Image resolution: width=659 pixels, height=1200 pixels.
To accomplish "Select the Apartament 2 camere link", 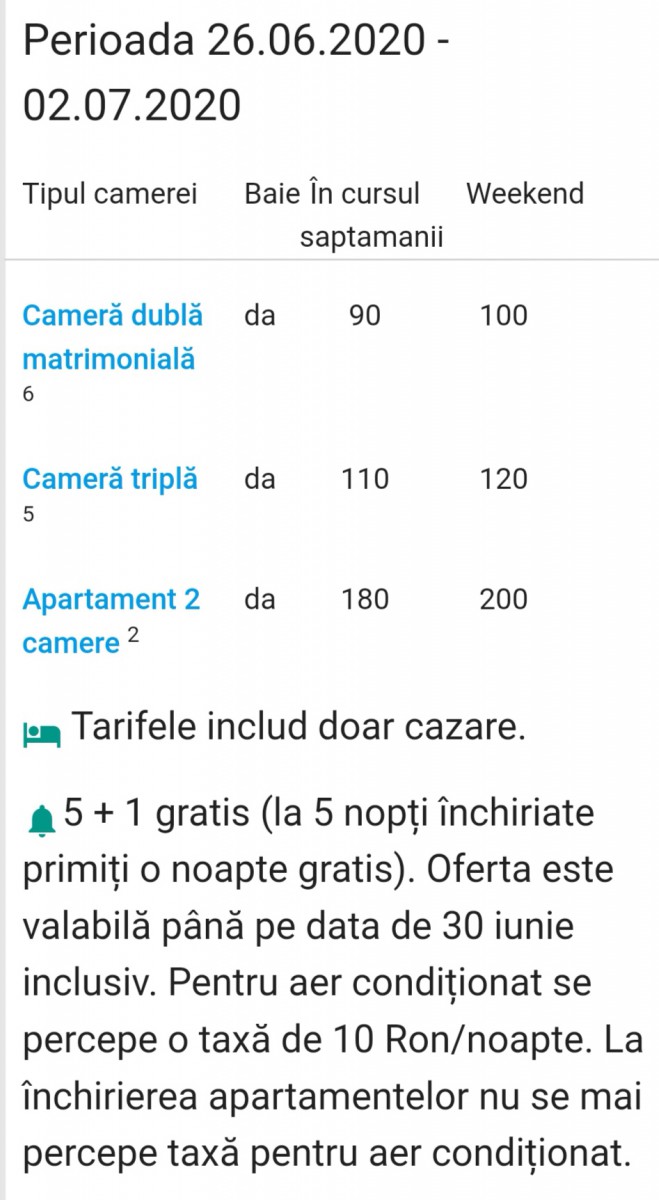I will (x=110, y=601).
